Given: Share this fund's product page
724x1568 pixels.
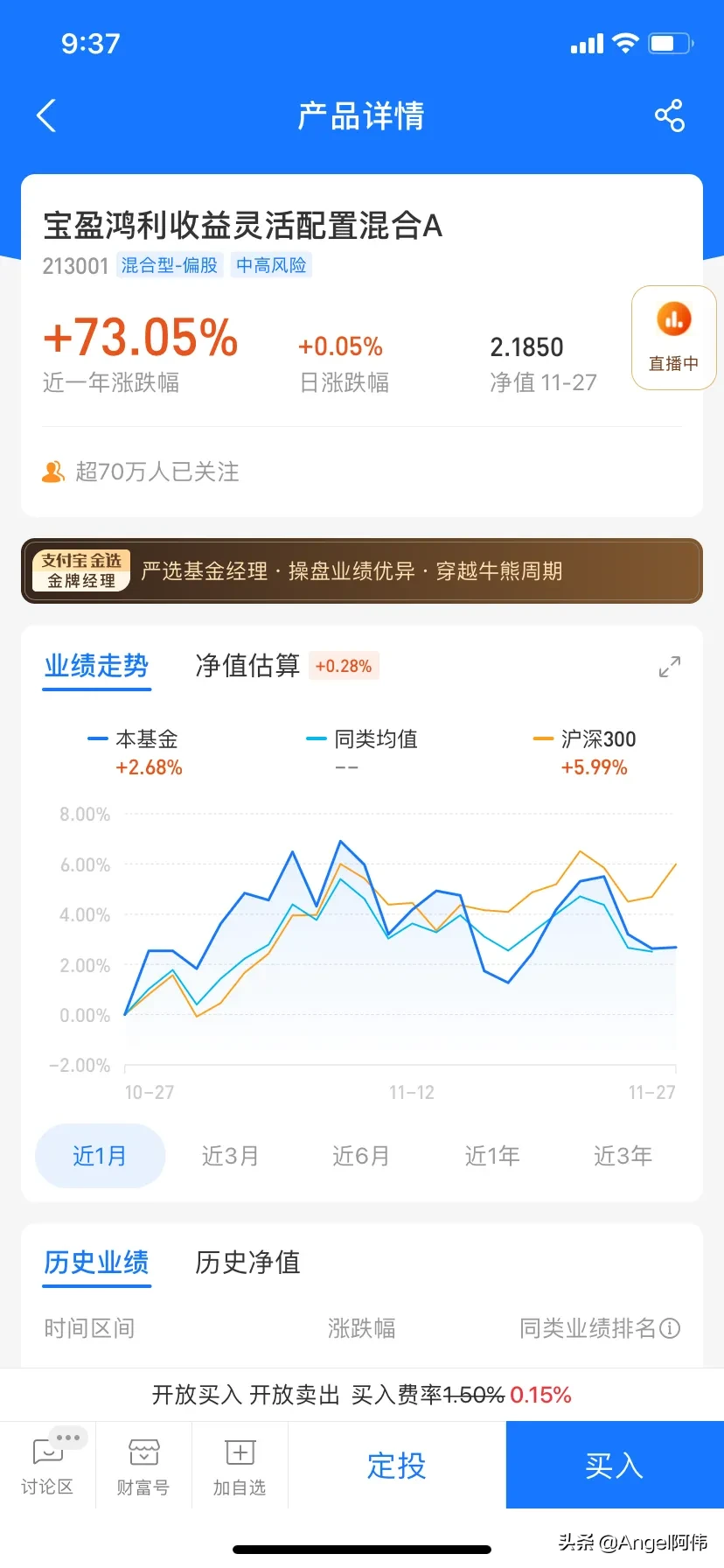Looking at the screenshot, I should pos(669,115).
